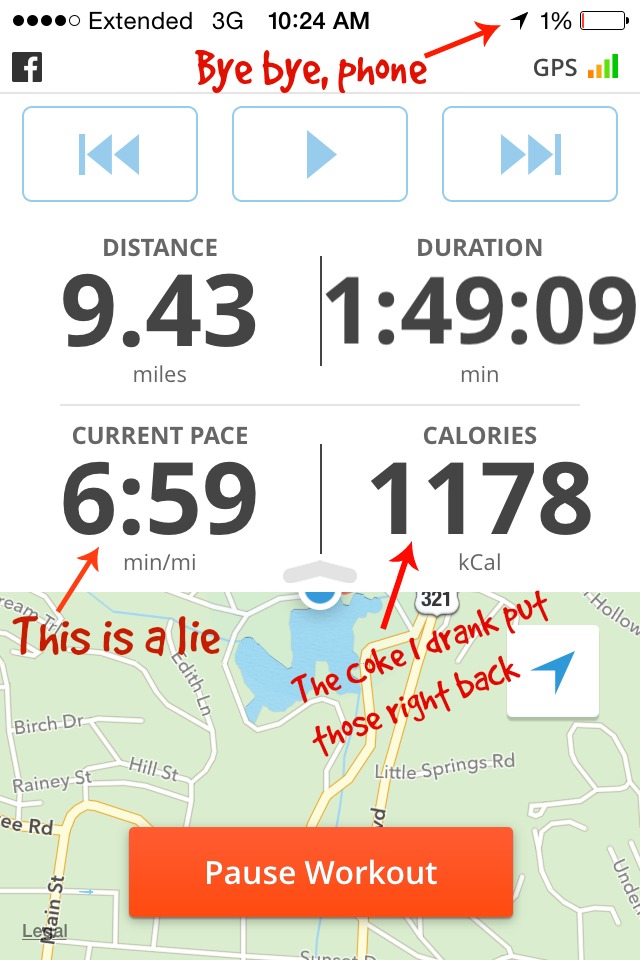This screenshot has width=640, height=960.
Task: Expand the map using the handle
Action: pyautogui.click(x=320, y=572)
